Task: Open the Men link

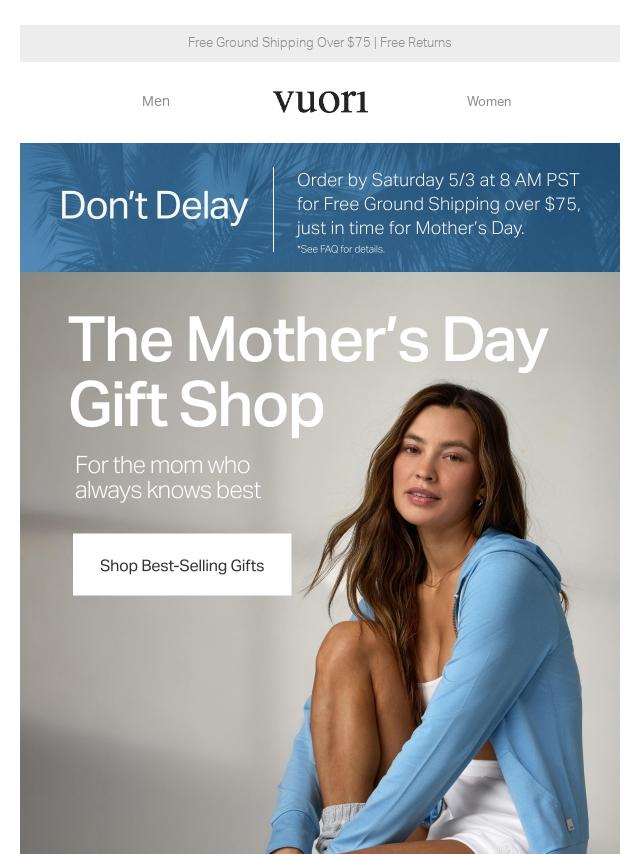Action: point(156,101)
